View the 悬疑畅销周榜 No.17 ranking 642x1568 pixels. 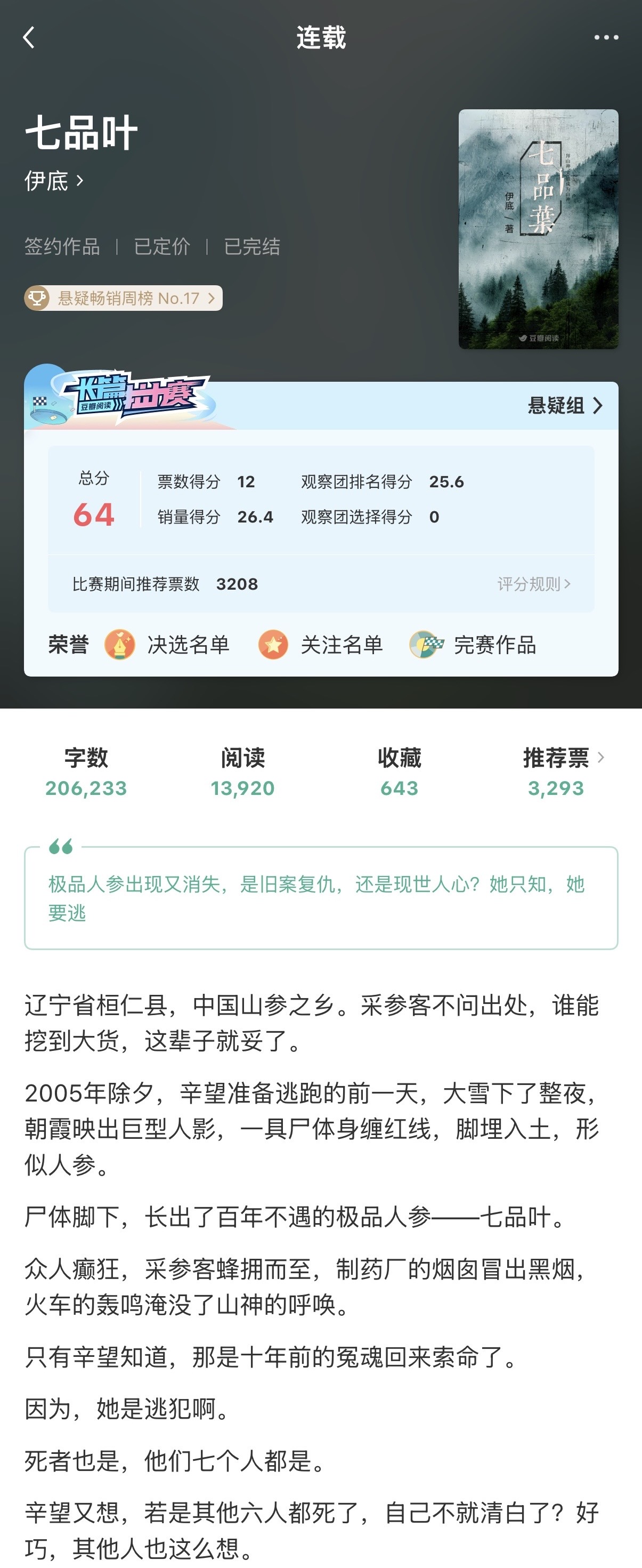pos(123,298)
